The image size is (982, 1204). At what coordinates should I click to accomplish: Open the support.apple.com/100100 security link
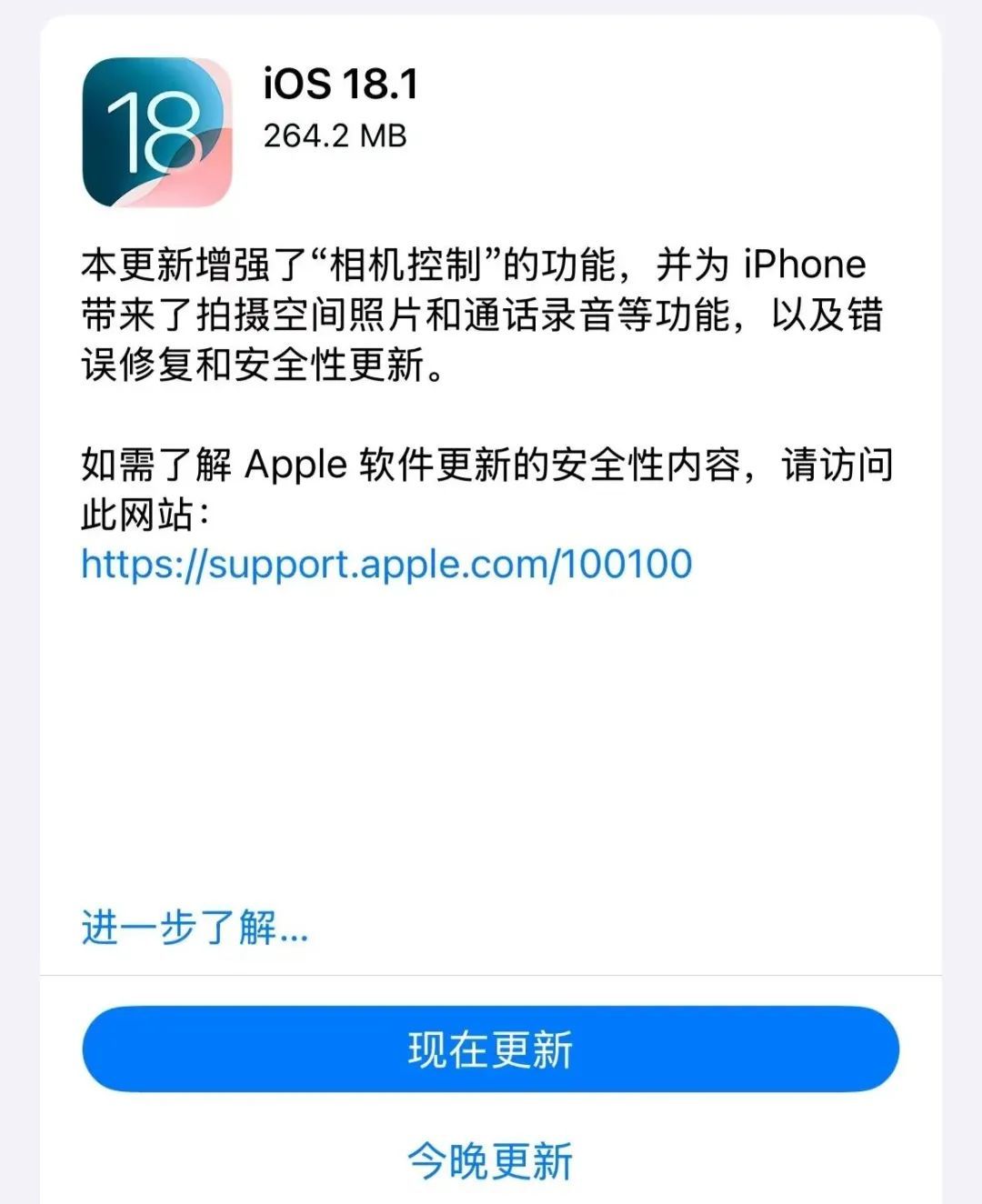tap(386, 565)
